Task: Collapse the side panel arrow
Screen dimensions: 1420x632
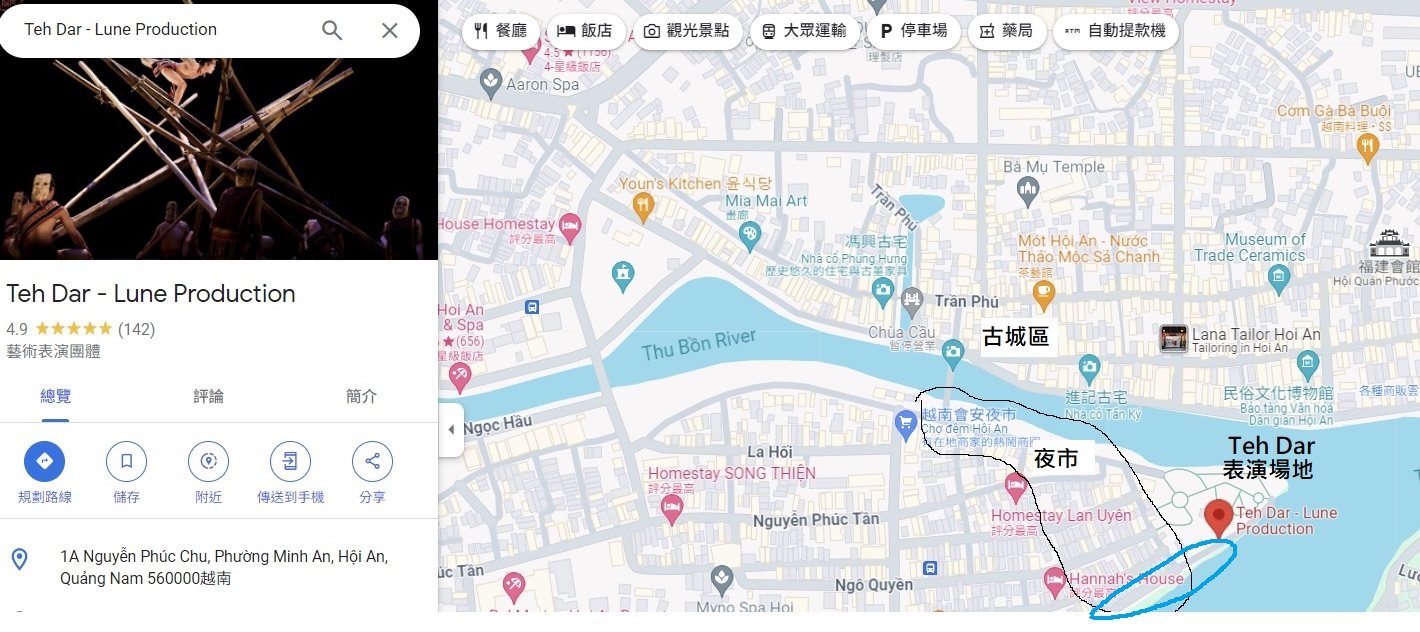Action: [451, 429]
